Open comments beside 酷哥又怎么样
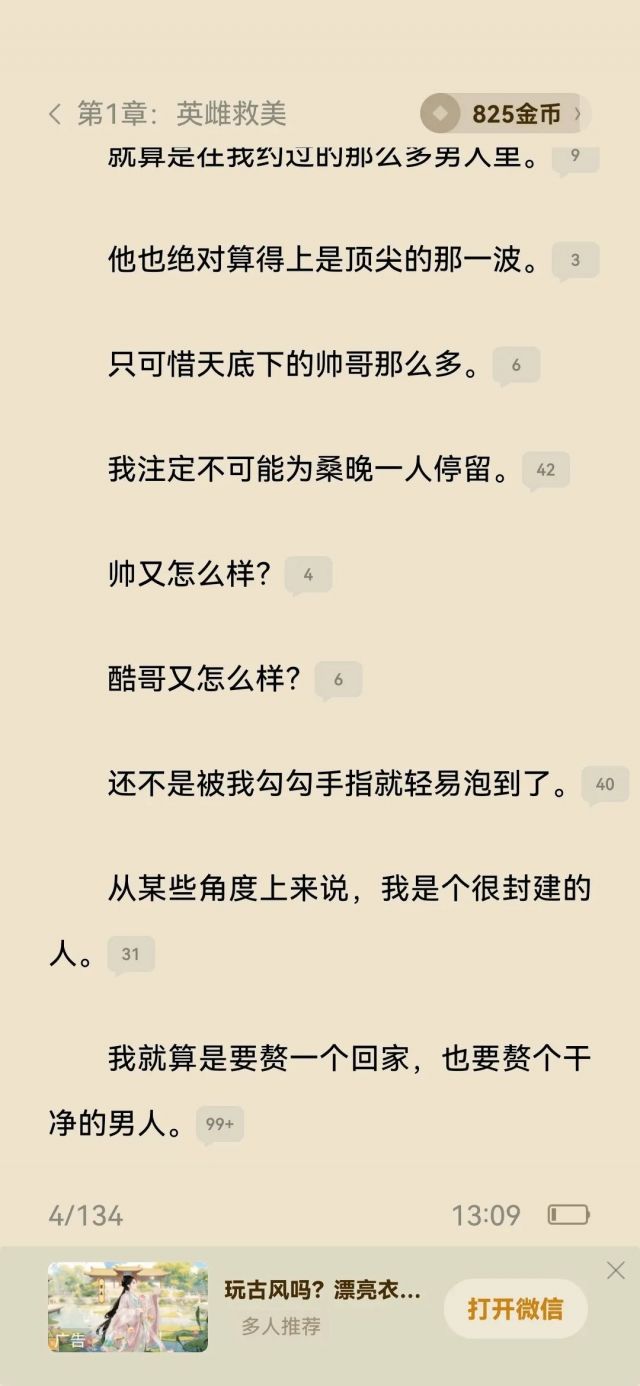The height and width of the screenshot is (1386, 640). pos(338,680)
